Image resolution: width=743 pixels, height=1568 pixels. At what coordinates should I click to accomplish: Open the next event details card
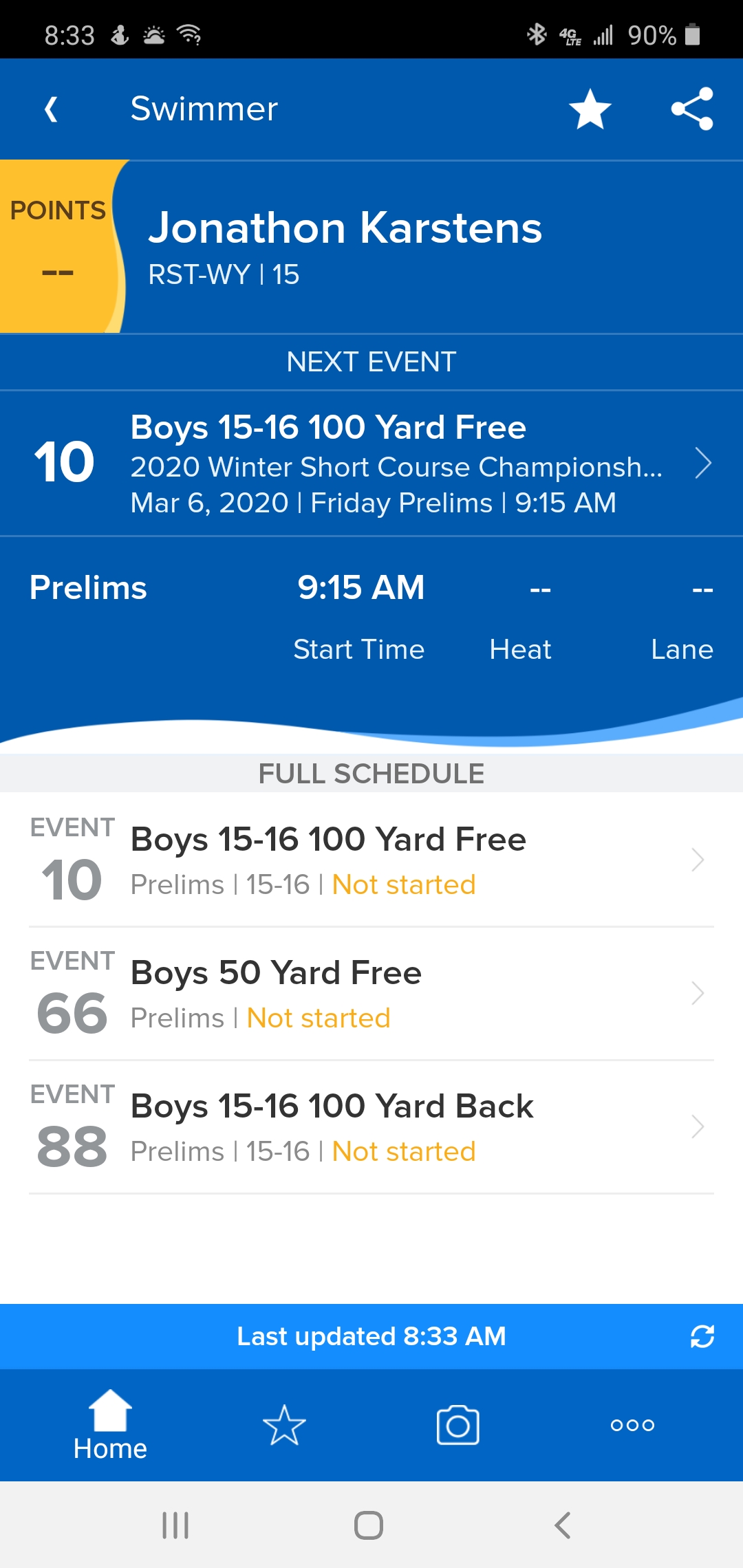tap(371, 463)
